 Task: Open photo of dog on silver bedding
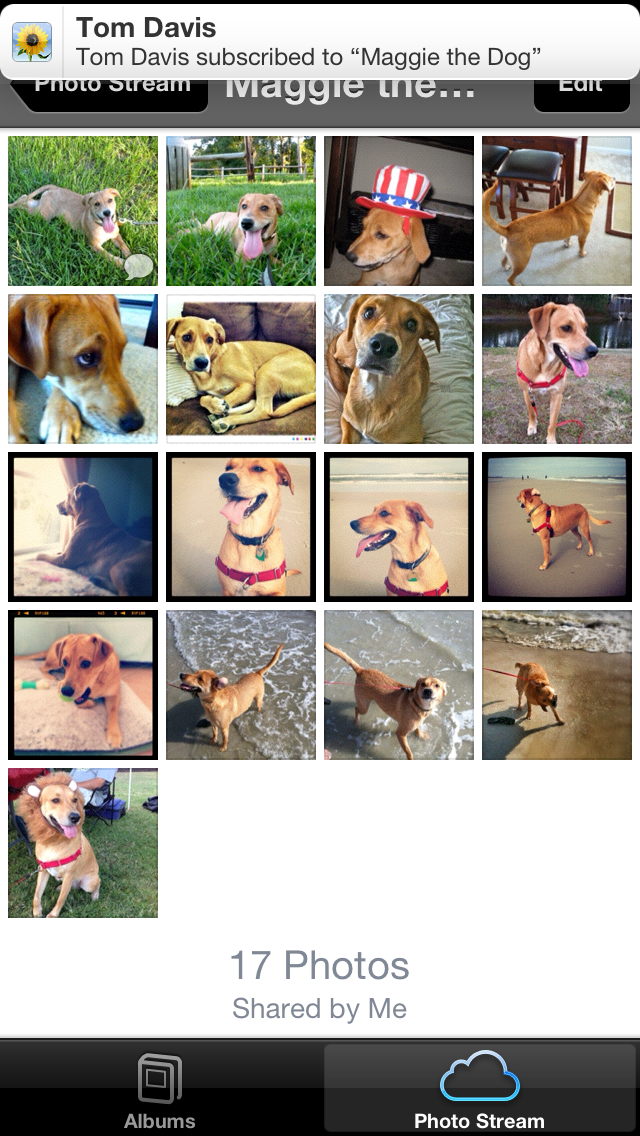[399, 369]
